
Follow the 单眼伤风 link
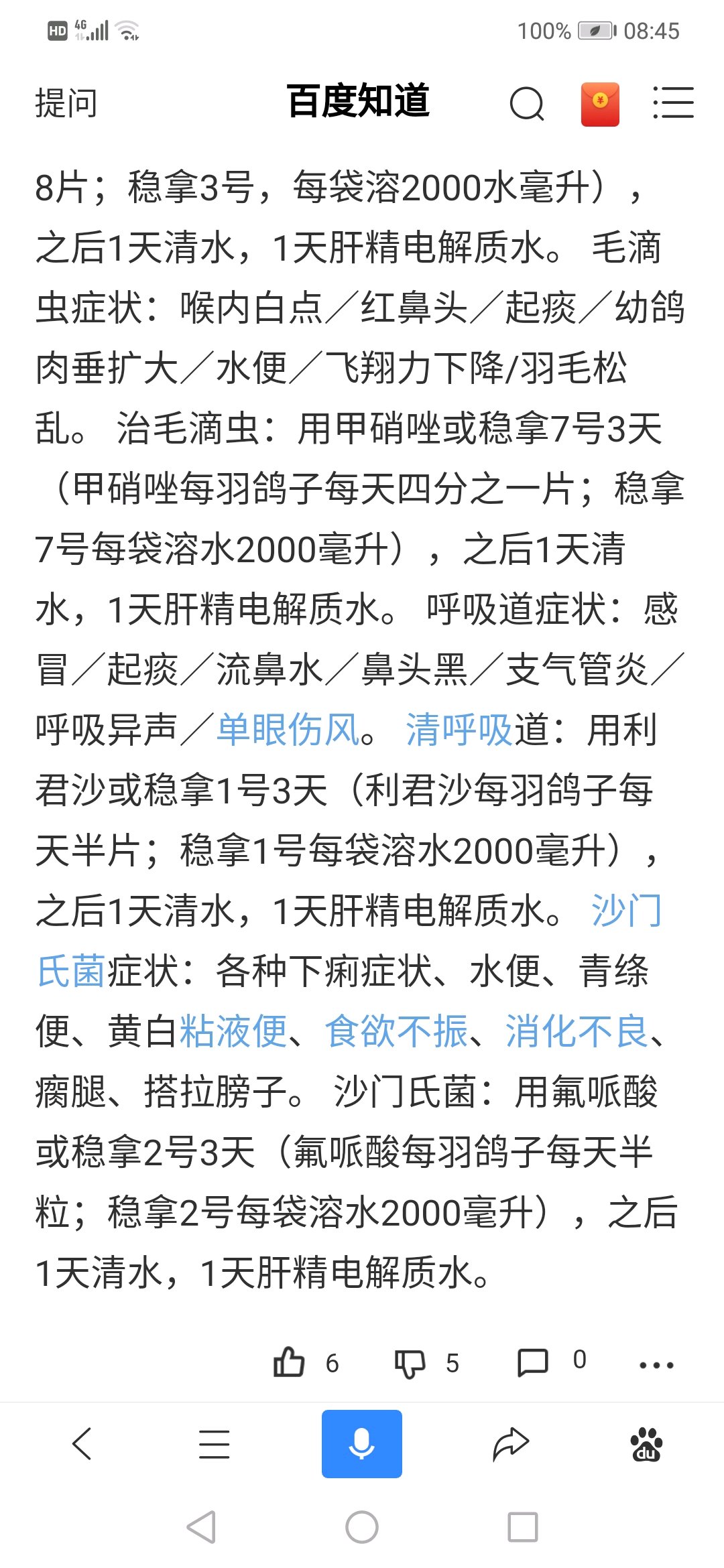288,730
